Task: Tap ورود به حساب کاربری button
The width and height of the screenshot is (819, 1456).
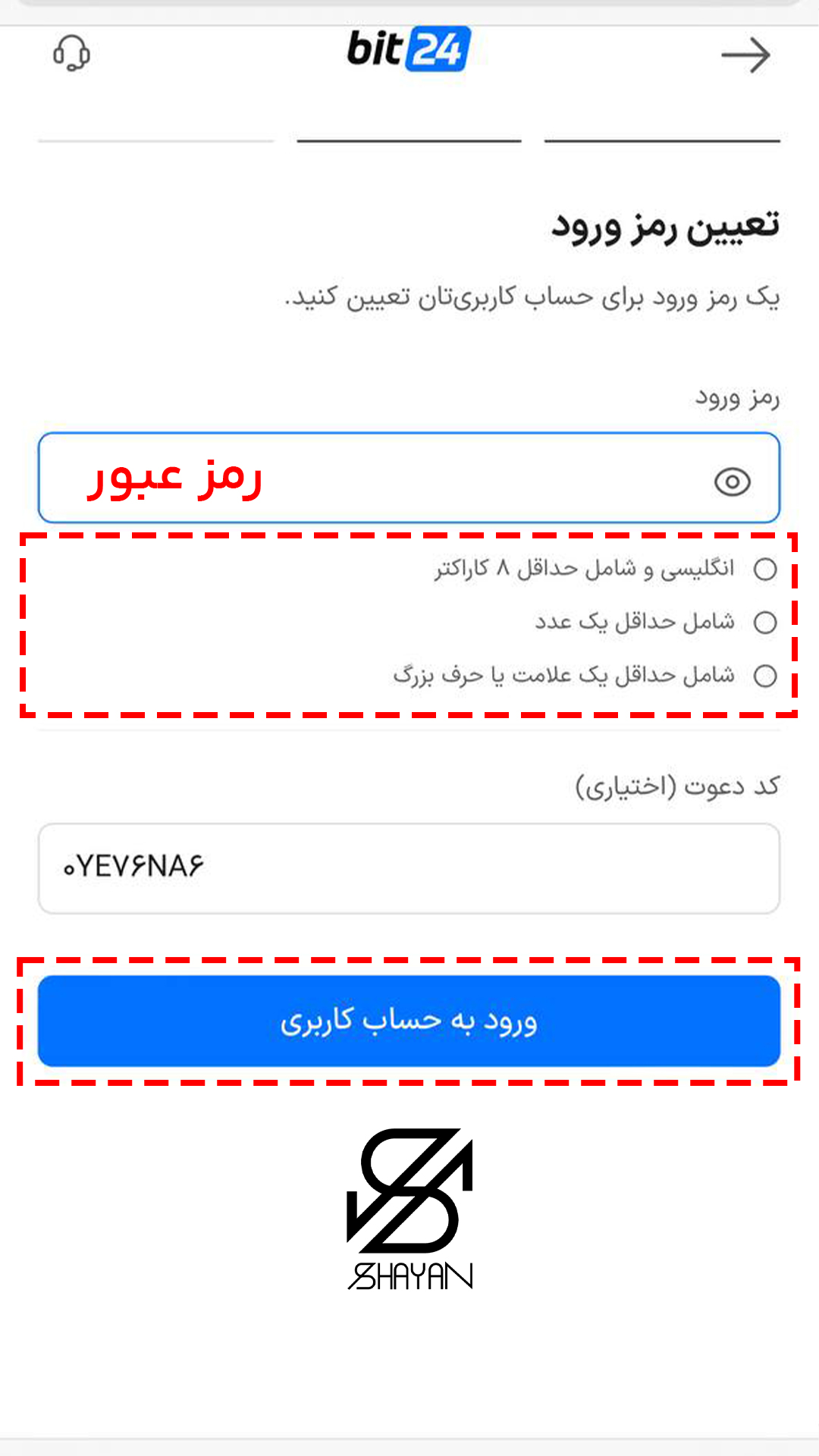Action: pos(409,1021)
